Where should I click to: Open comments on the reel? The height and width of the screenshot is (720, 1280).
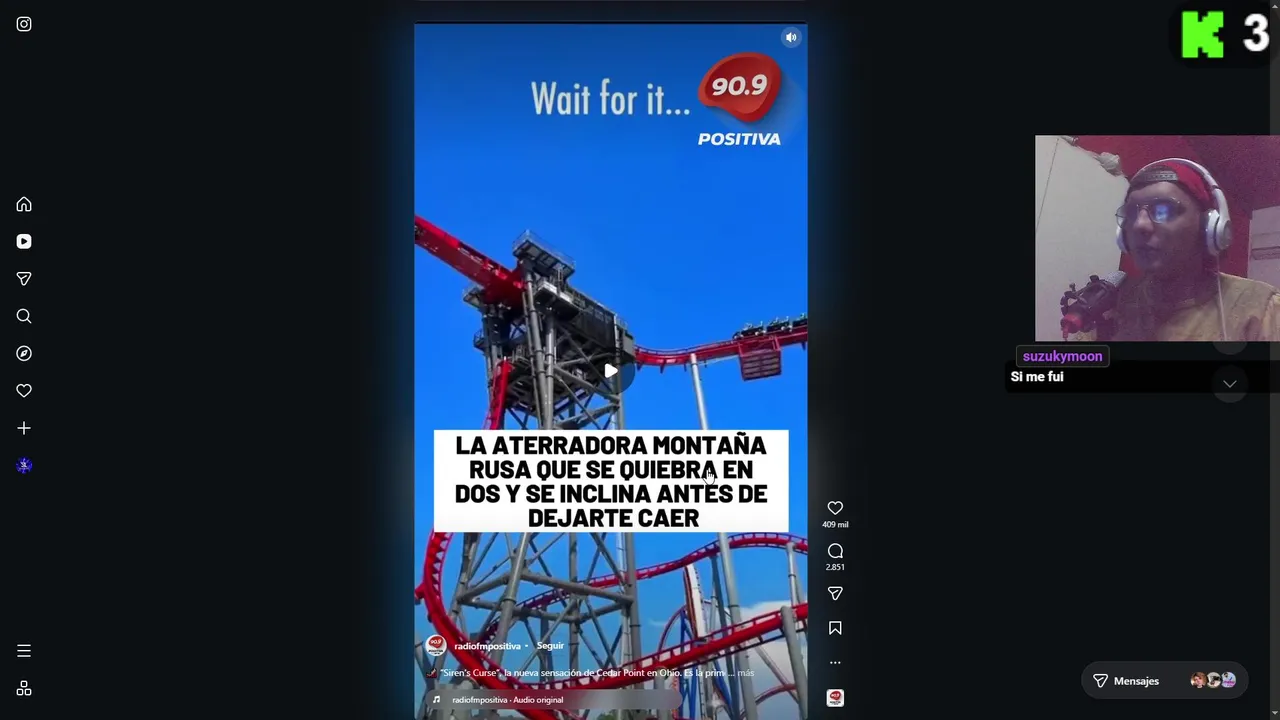(835, 551)
